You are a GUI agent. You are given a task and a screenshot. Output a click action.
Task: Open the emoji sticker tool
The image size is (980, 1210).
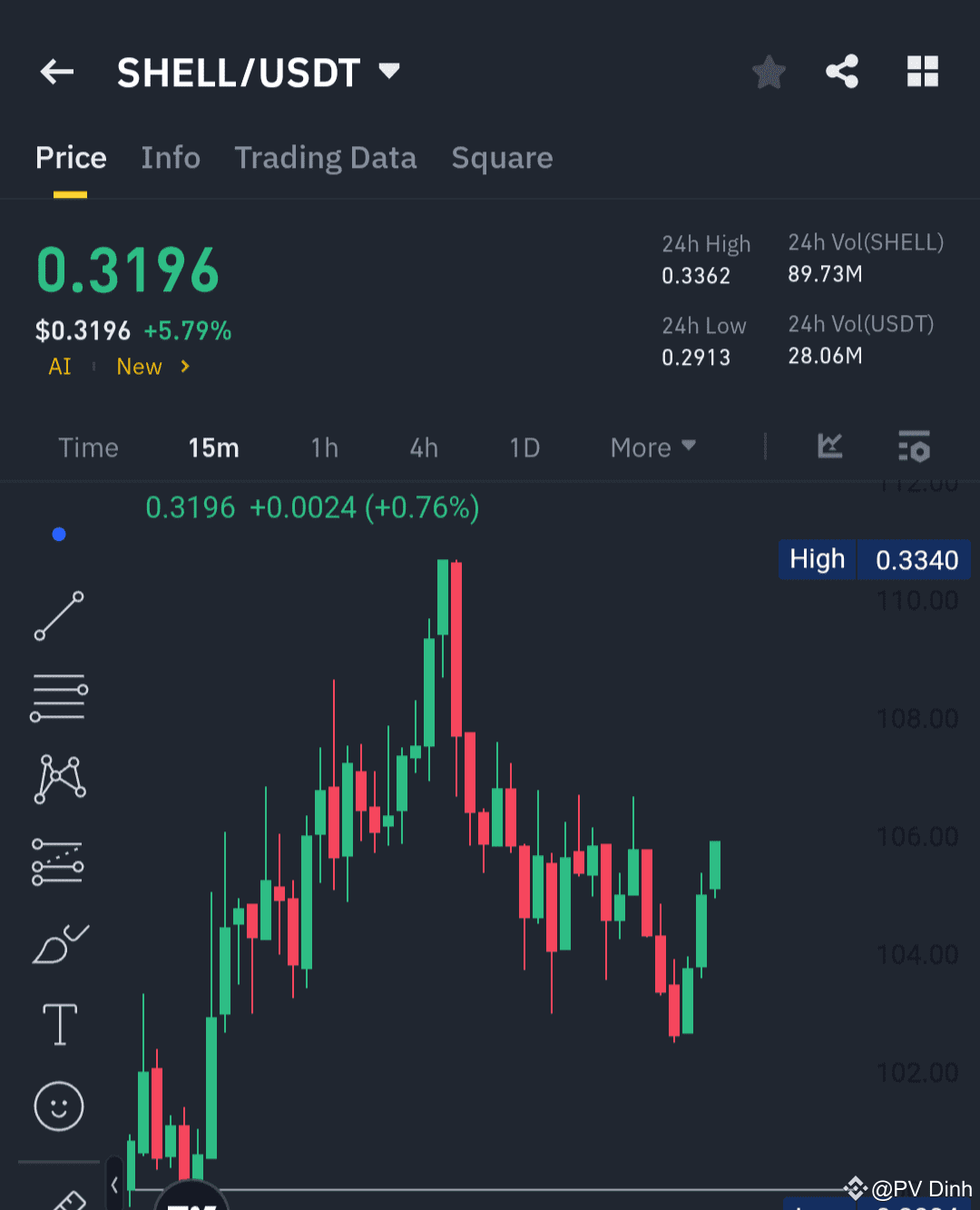point(58,1107)
